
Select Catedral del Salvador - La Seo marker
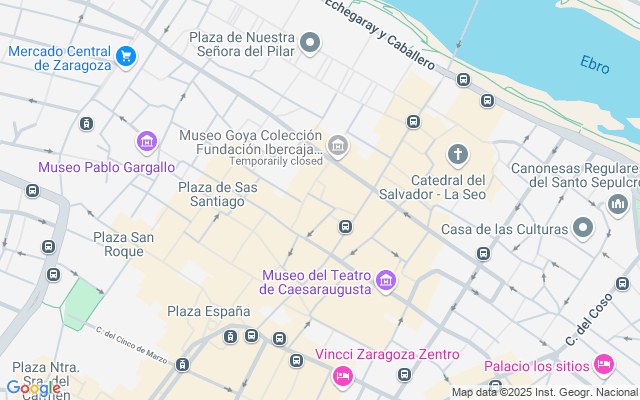click(457, 155)
